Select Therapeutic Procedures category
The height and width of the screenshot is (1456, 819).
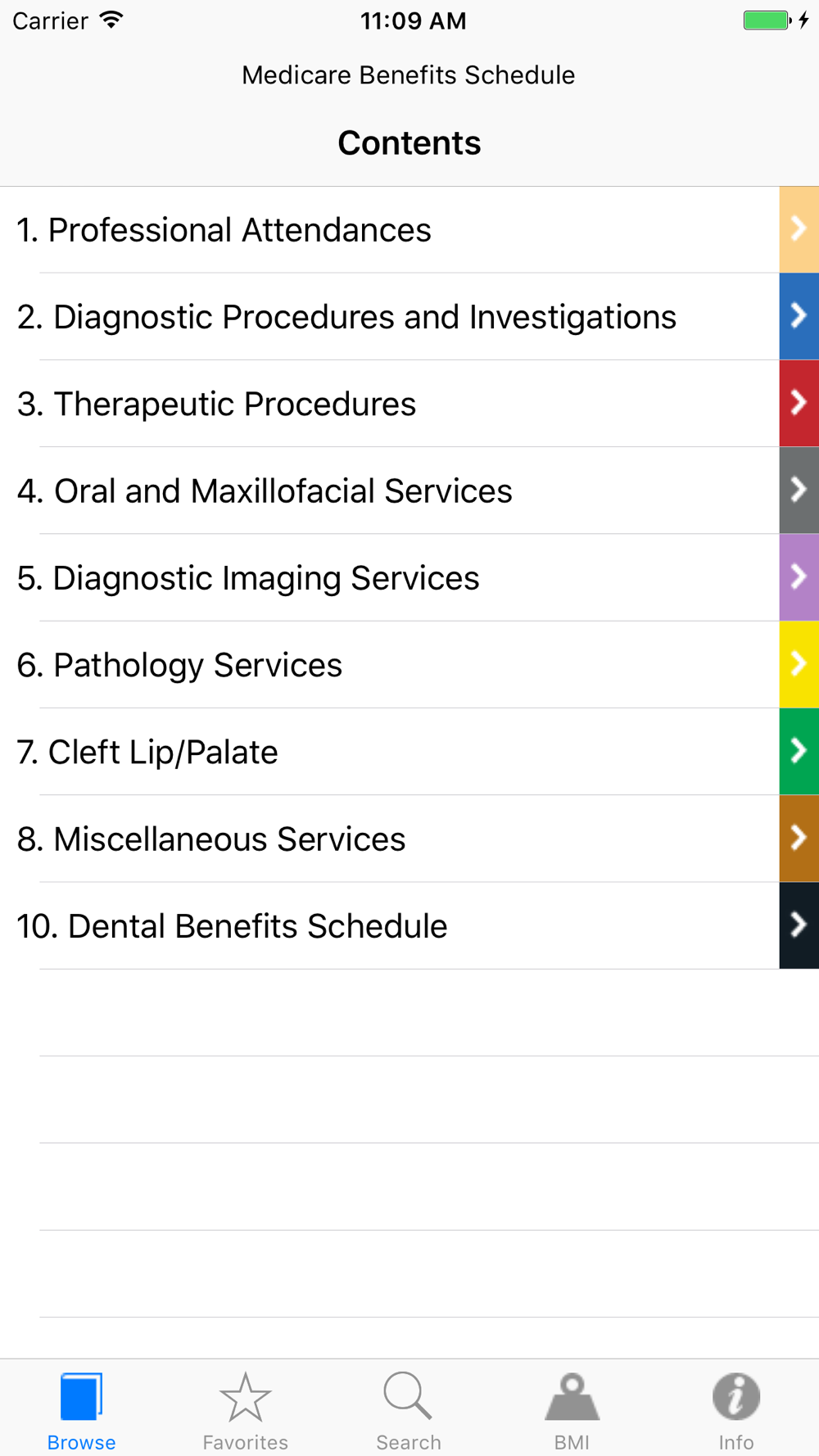(409, 404)
